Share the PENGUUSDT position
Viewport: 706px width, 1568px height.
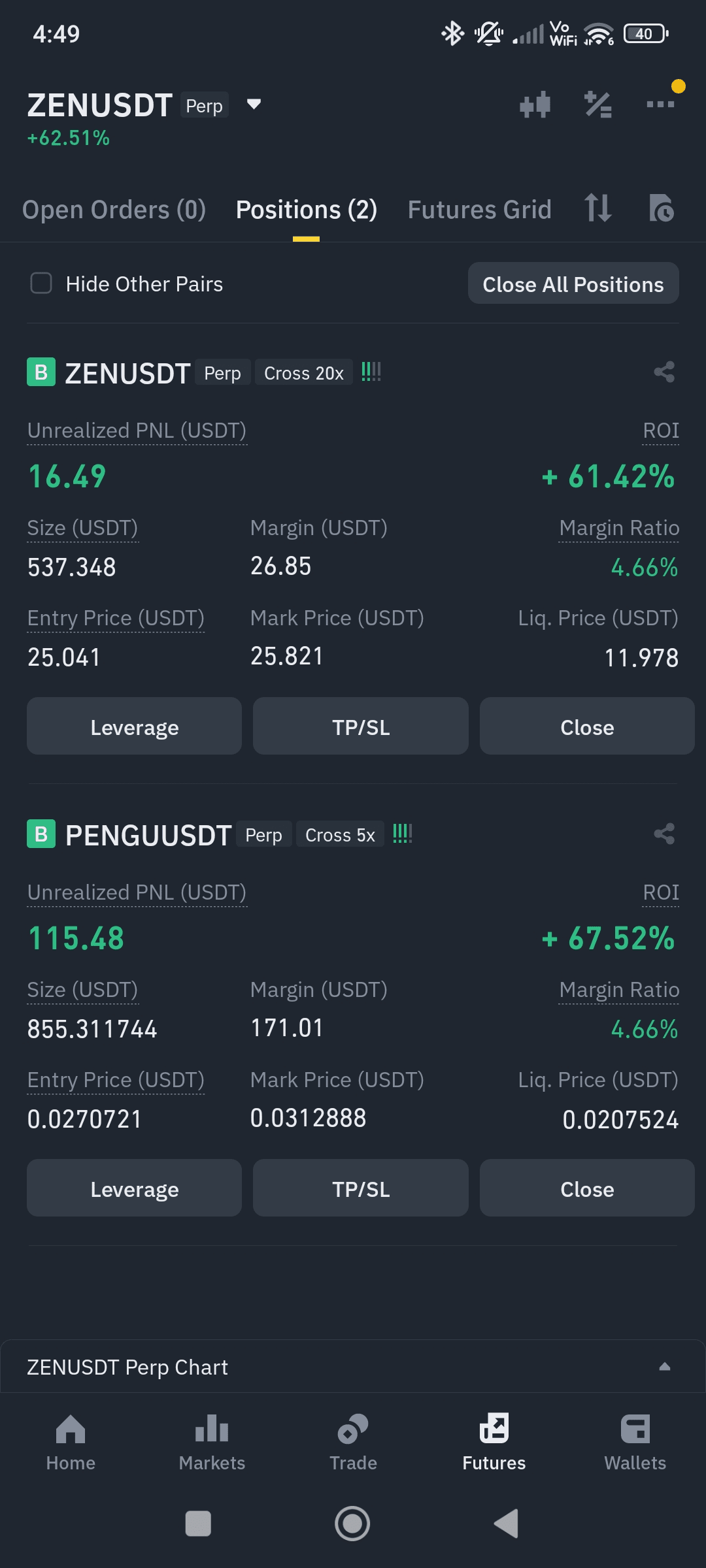(664, 834)
